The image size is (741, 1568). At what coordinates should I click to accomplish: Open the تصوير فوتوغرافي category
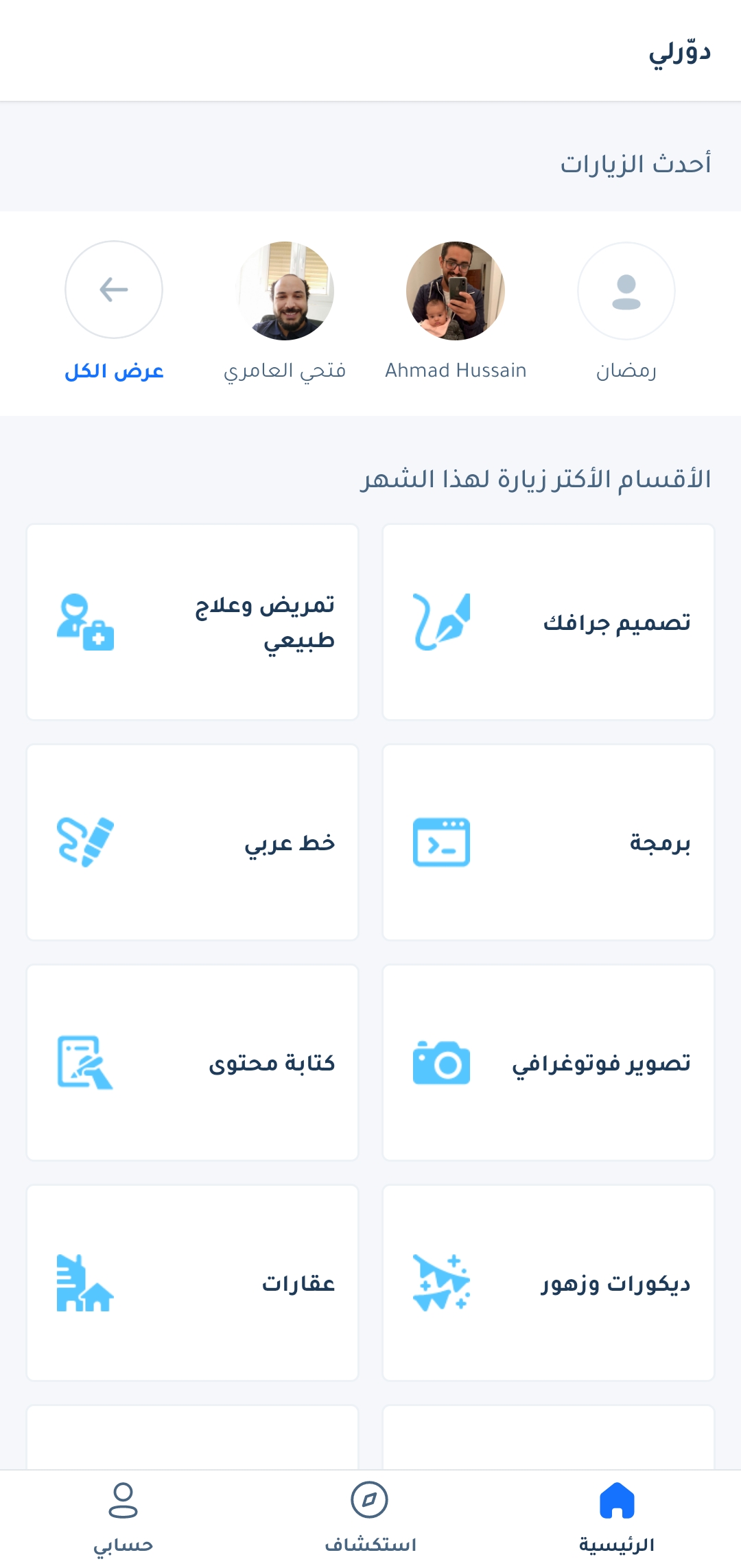pos(548,1063)
